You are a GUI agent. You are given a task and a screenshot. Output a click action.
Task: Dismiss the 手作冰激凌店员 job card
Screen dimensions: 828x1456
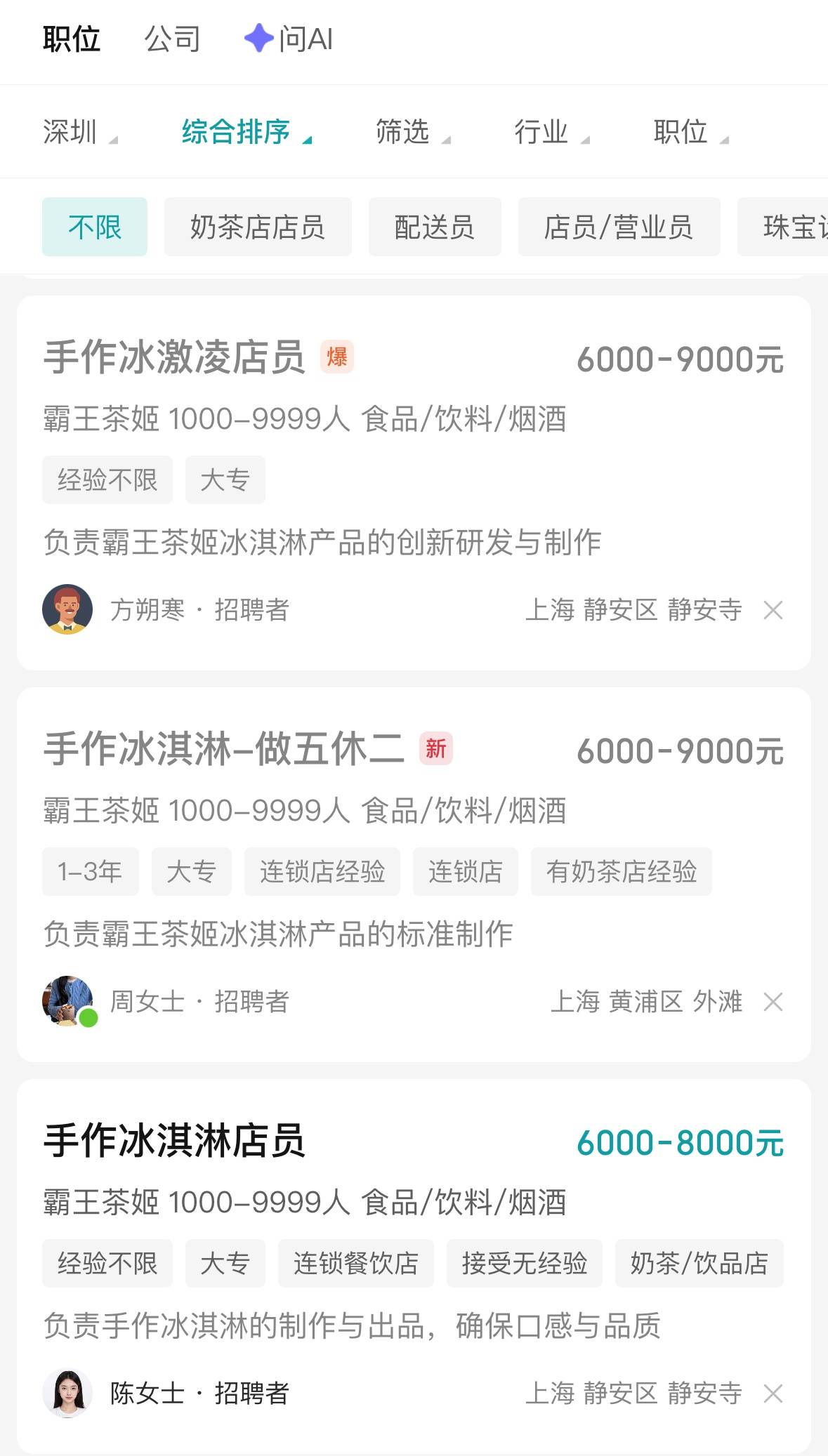click(x=773, y=610)
